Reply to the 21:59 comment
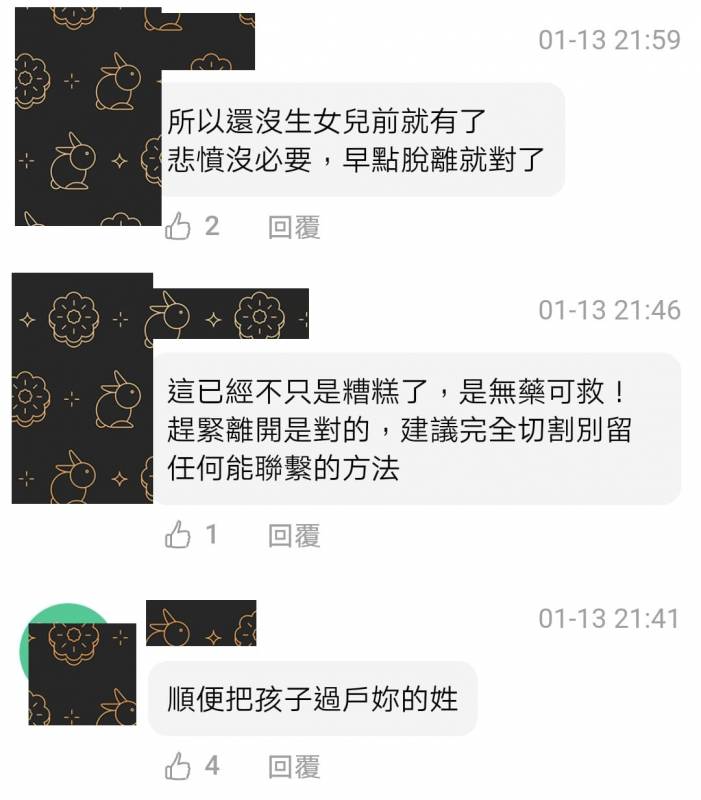 [293, 228]
